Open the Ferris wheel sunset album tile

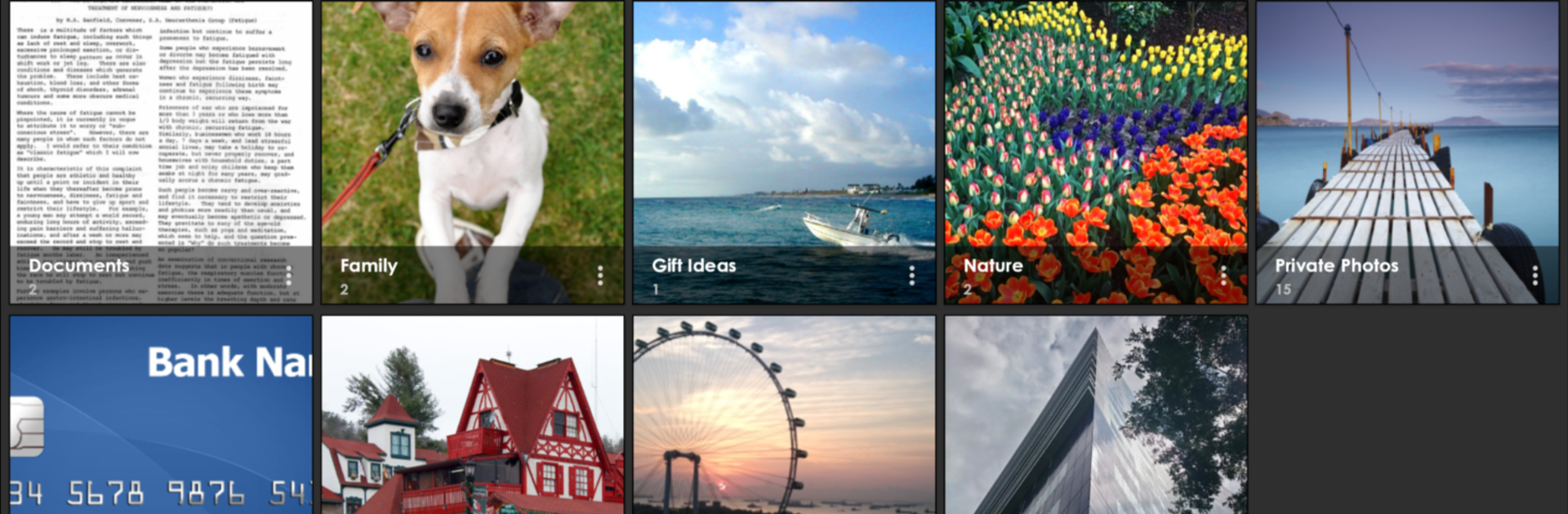(x=784, y=416)
